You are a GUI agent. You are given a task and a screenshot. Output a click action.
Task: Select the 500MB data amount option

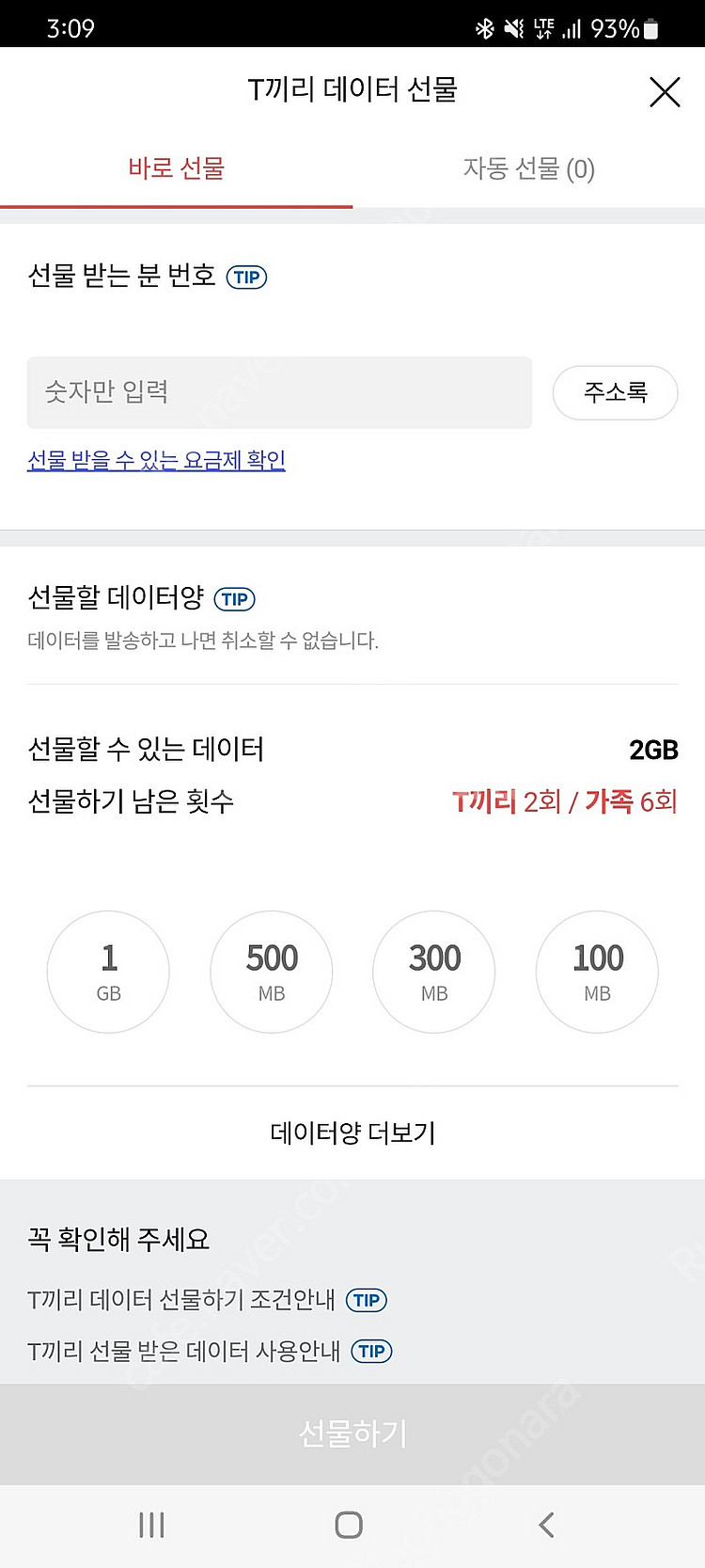tap(271, 972)
